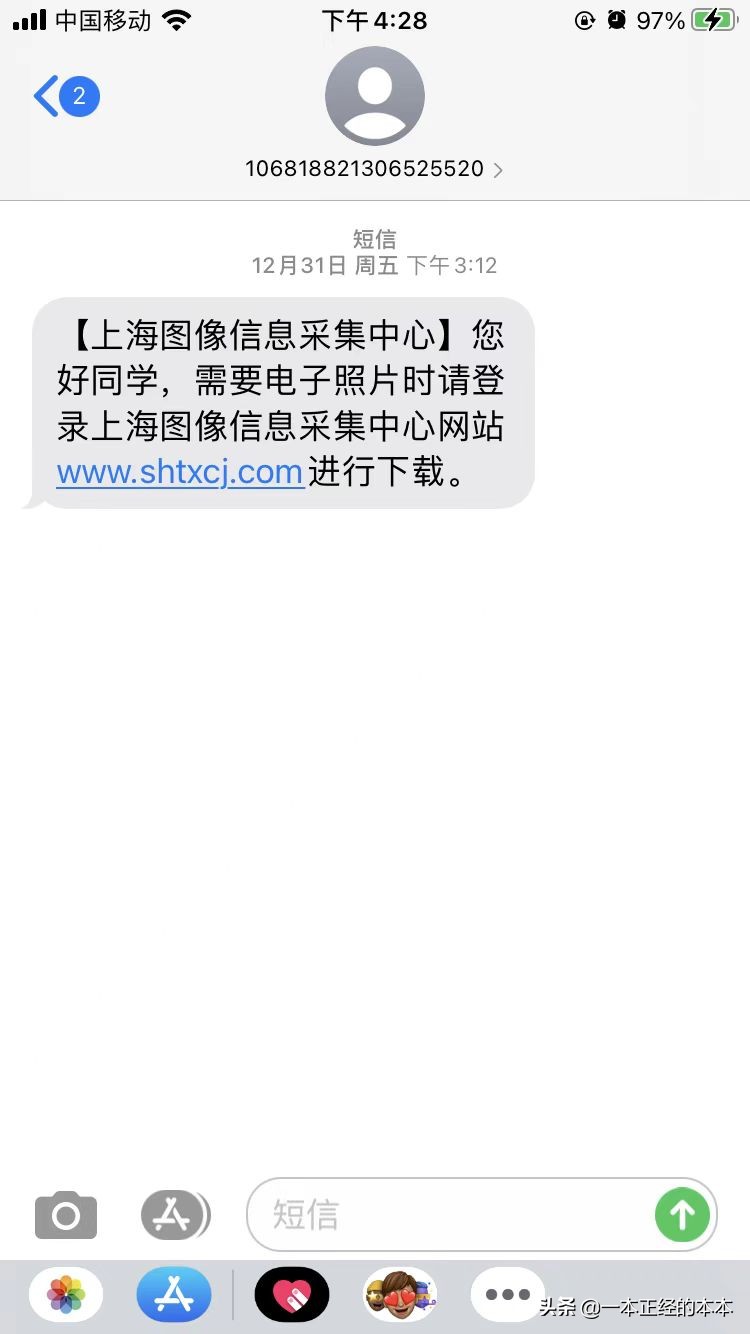The image size is (750, 1334).
Task: Tap the alarm clock status bar icon
Action: (x=617, y=19)
